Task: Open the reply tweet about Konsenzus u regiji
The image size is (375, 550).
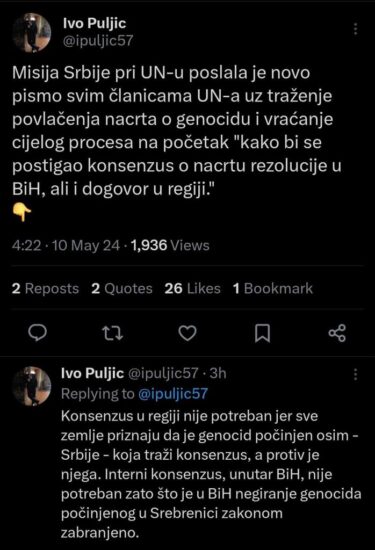Action: tap(210, 474)
